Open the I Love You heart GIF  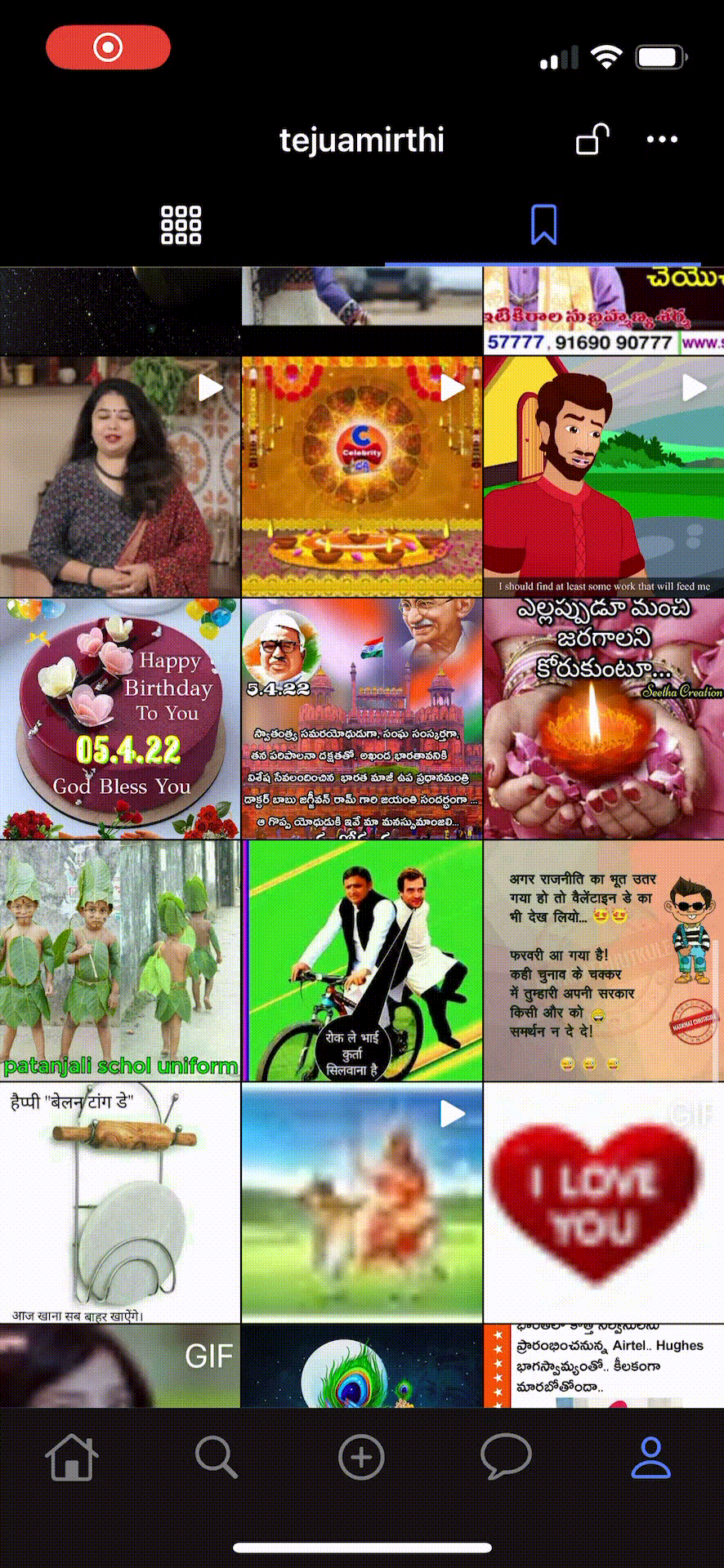pyautogui.click(x=603, y=1202)
